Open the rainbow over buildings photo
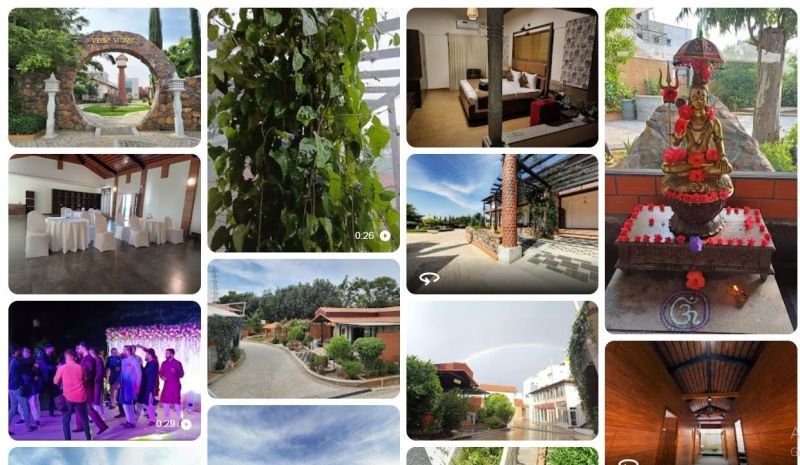Screen dimensions: 800x465 point(502,370)
